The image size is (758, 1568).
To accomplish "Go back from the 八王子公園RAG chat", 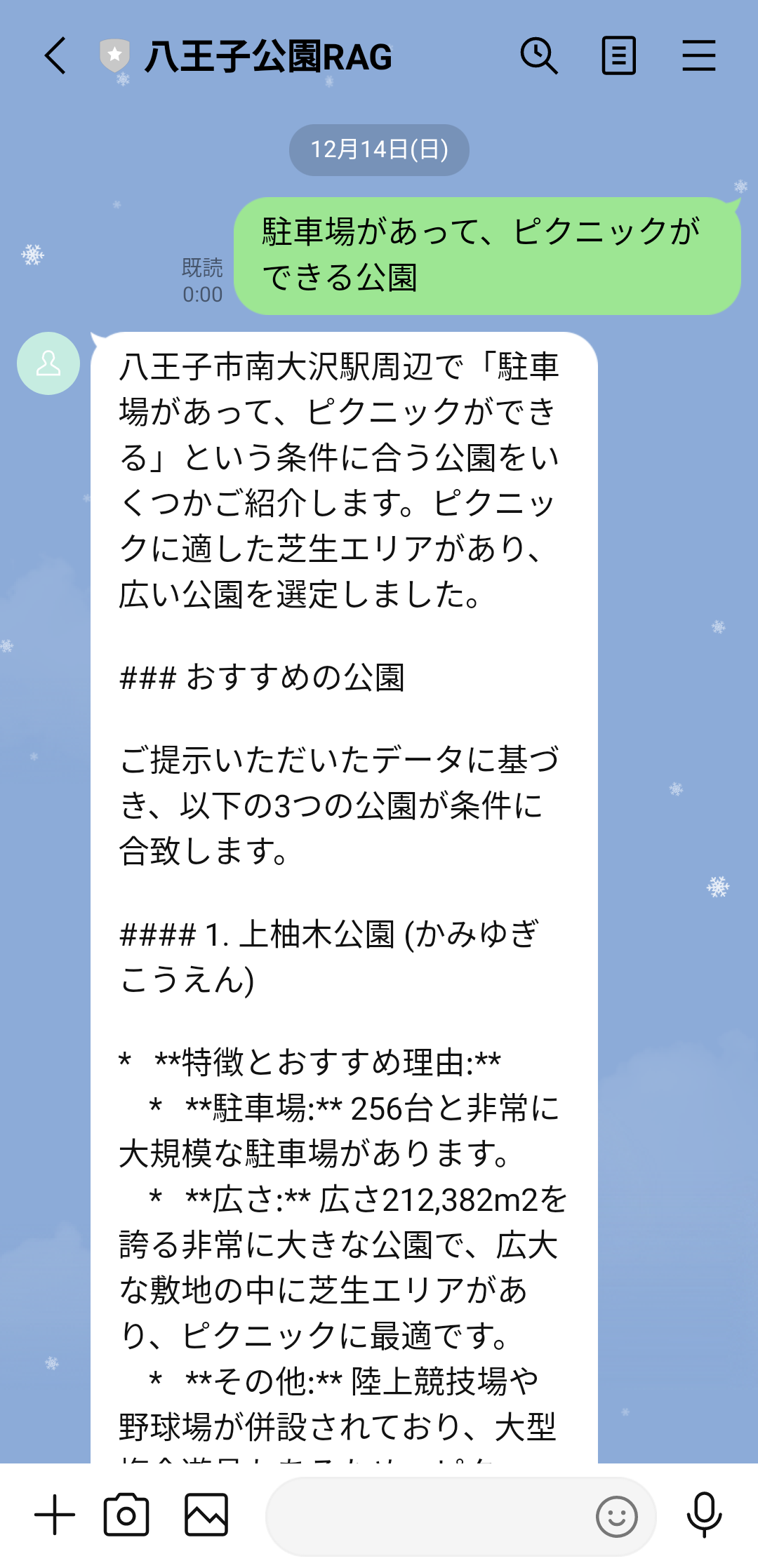I will tap(55, 56).
